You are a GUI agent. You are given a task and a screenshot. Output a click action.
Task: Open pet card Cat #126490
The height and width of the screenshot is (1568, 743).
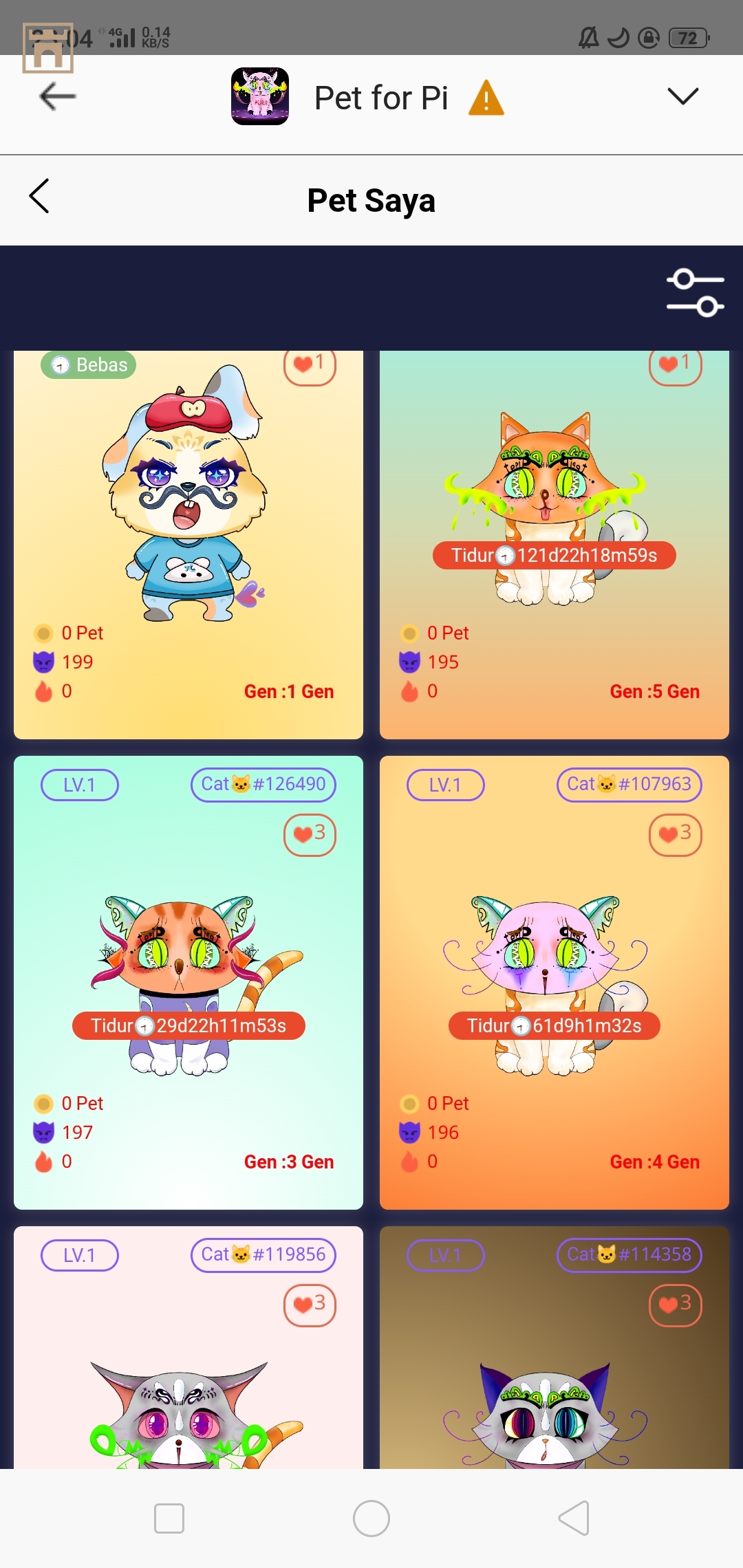[188, 982]
